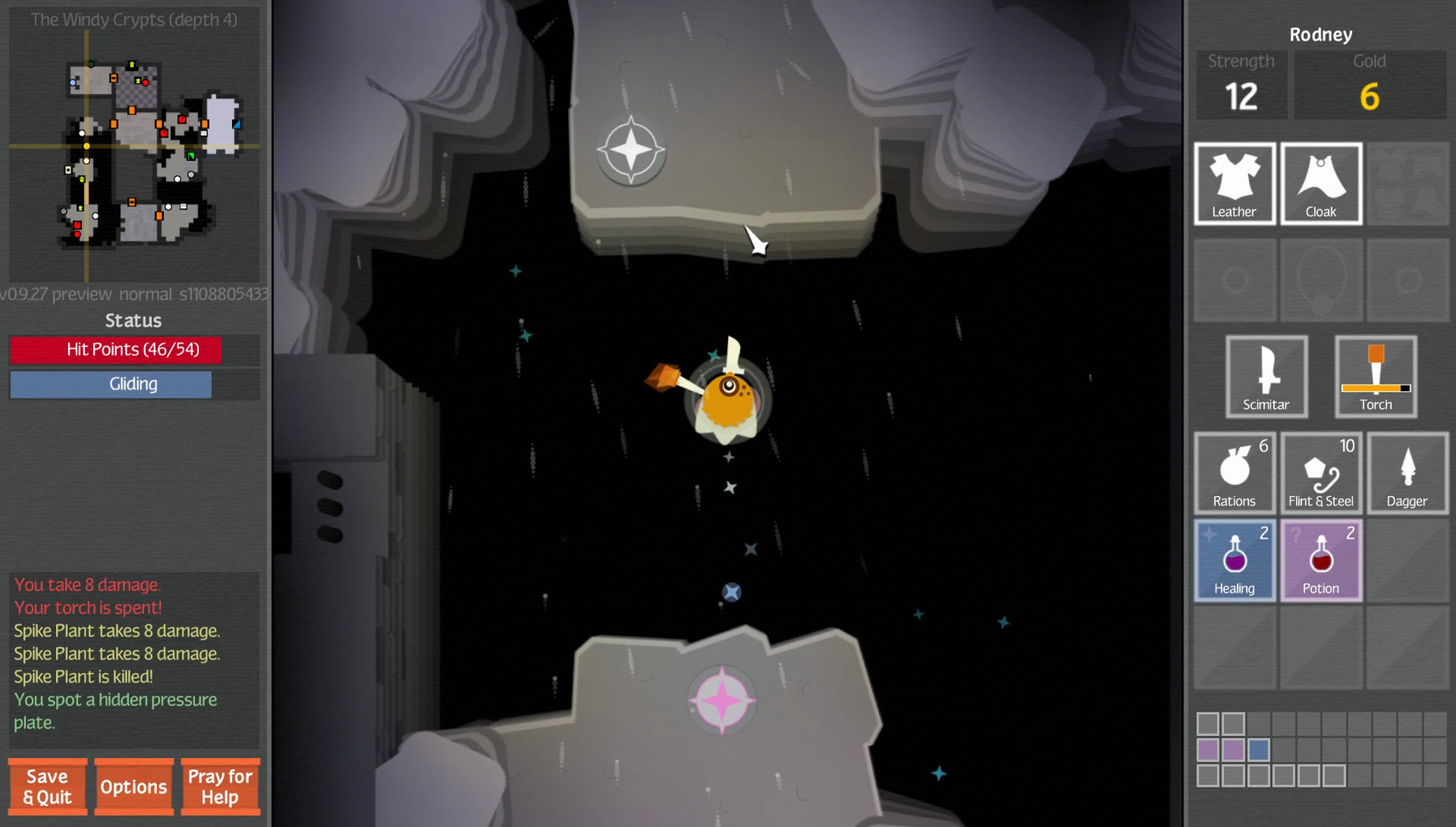Use the Healing potion

tap(1234, 561)
